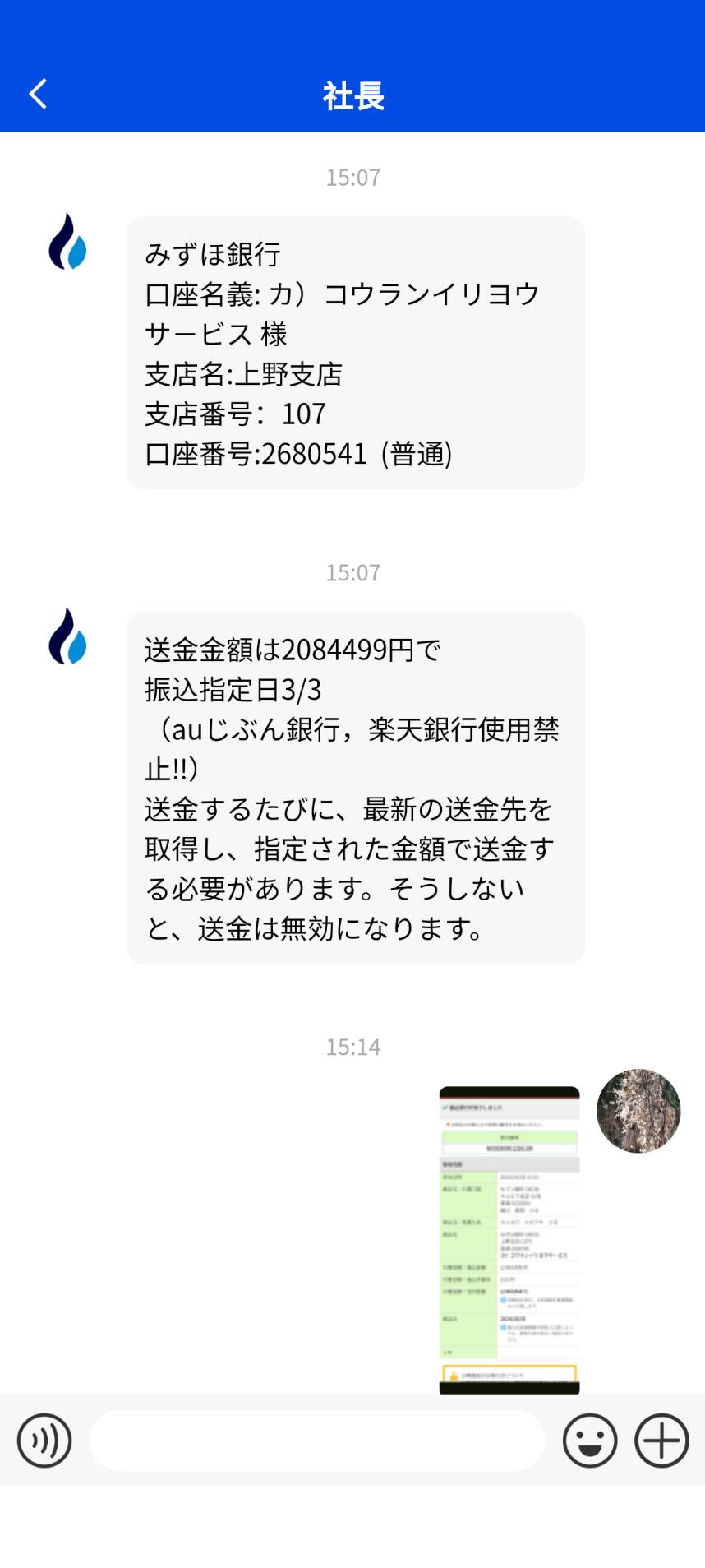Open the sent transfer receipt image
This screenshot has height=1568, width=705.
(509, 1240)
